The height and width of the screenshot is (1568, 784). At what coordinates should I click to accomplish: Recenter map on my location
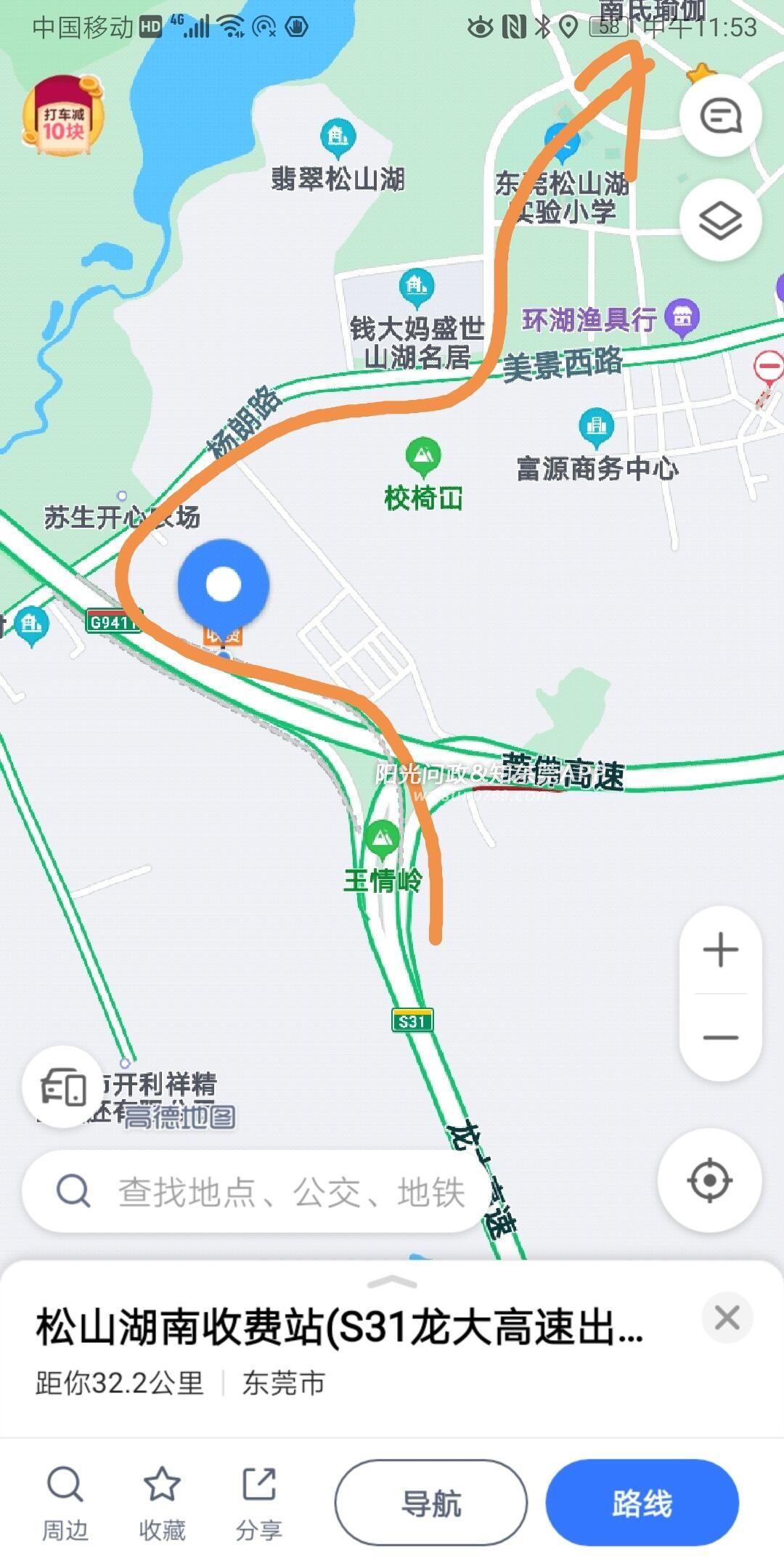tap(709, 1180)
